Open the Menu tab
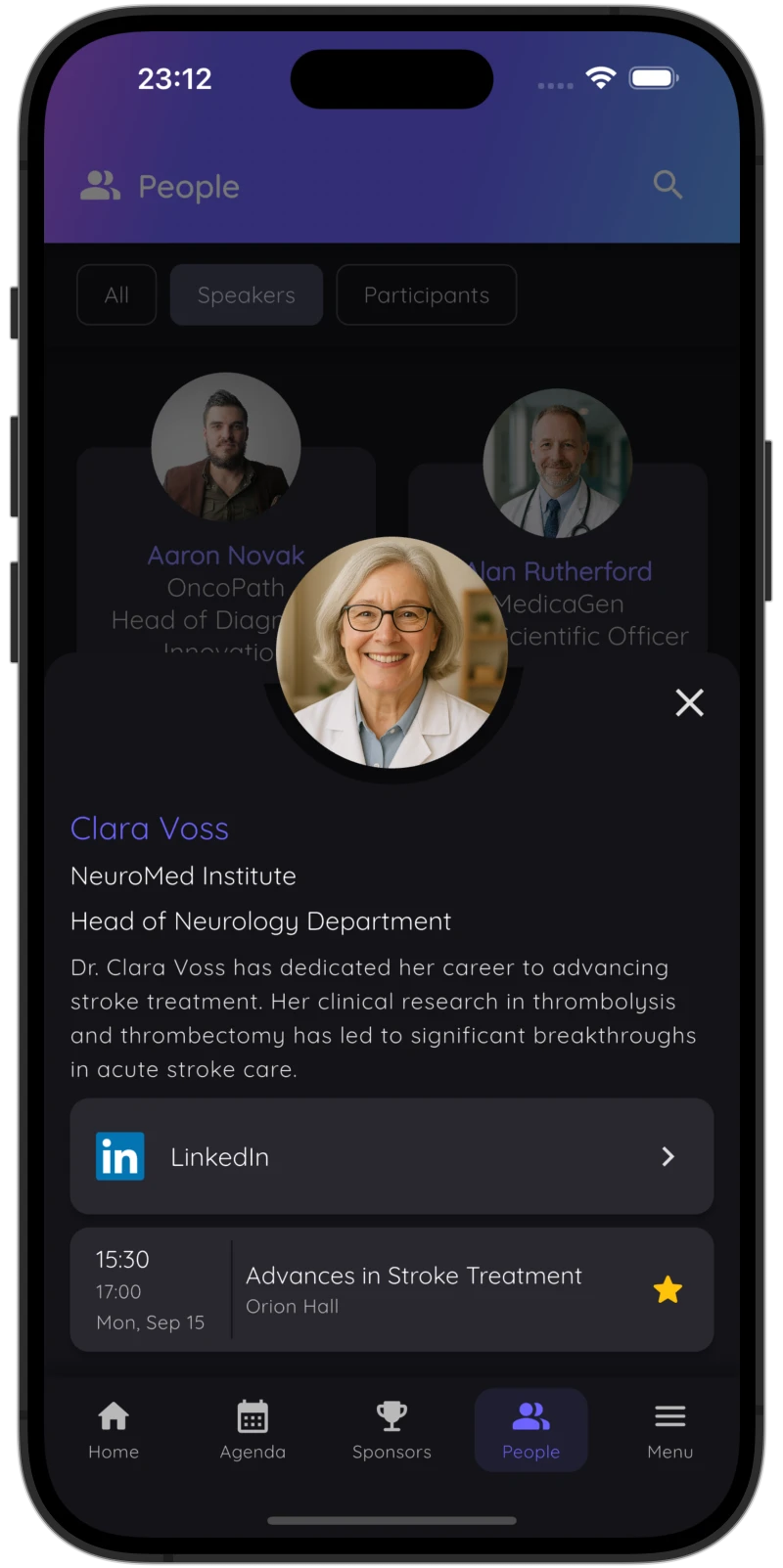 coord(669,1430)
